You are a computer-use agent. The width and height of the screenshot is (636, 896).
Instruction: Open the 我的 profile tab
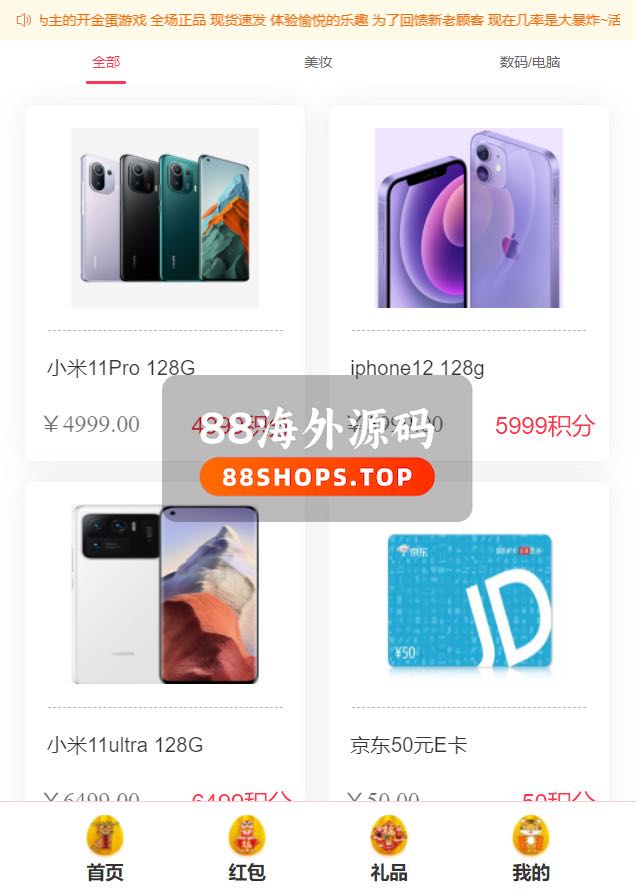pyautogui.click(x=530, y=849)
